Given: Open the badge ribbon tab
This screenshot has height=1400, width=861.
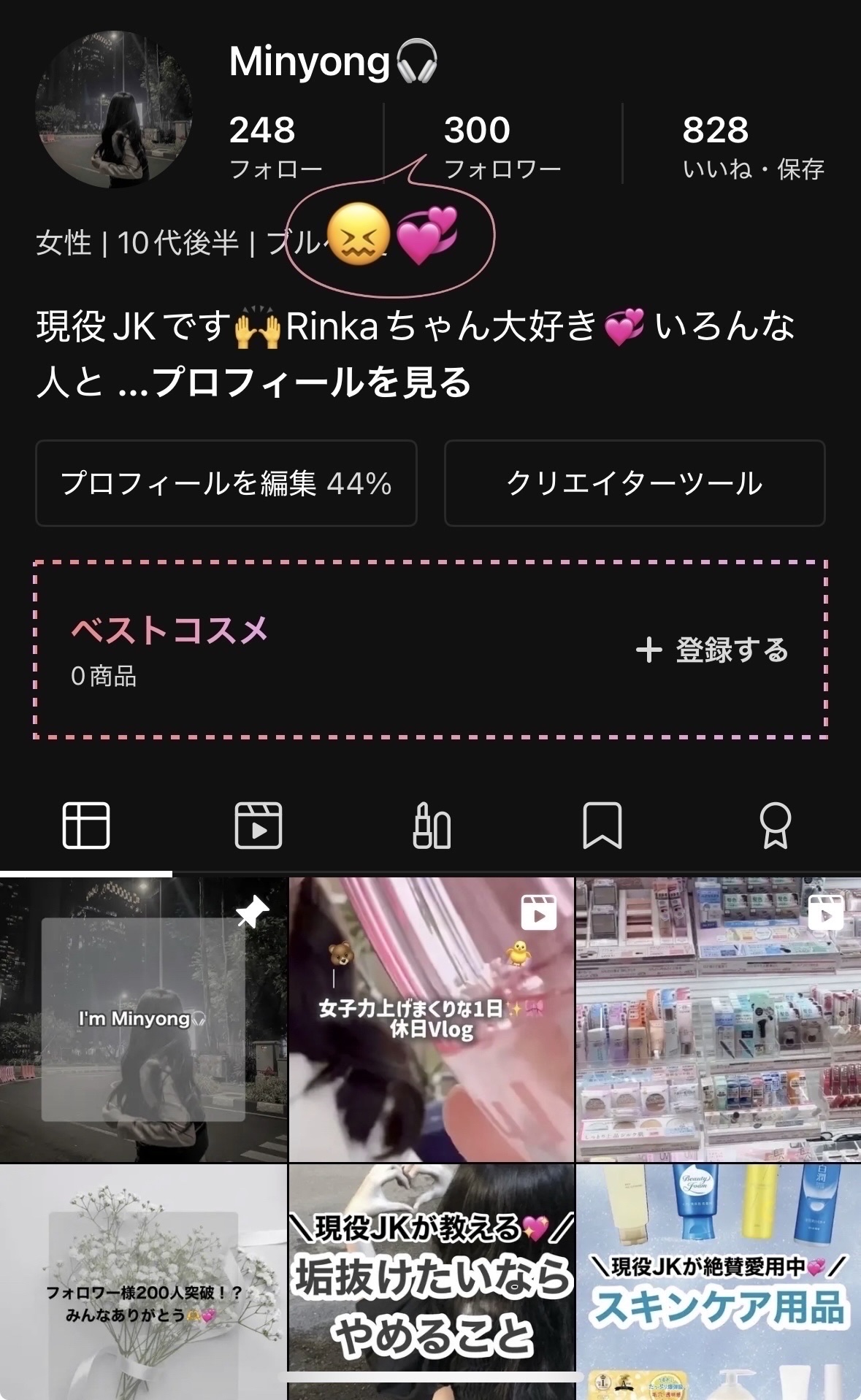Looking at the screenshot, I should coord(776,828).
